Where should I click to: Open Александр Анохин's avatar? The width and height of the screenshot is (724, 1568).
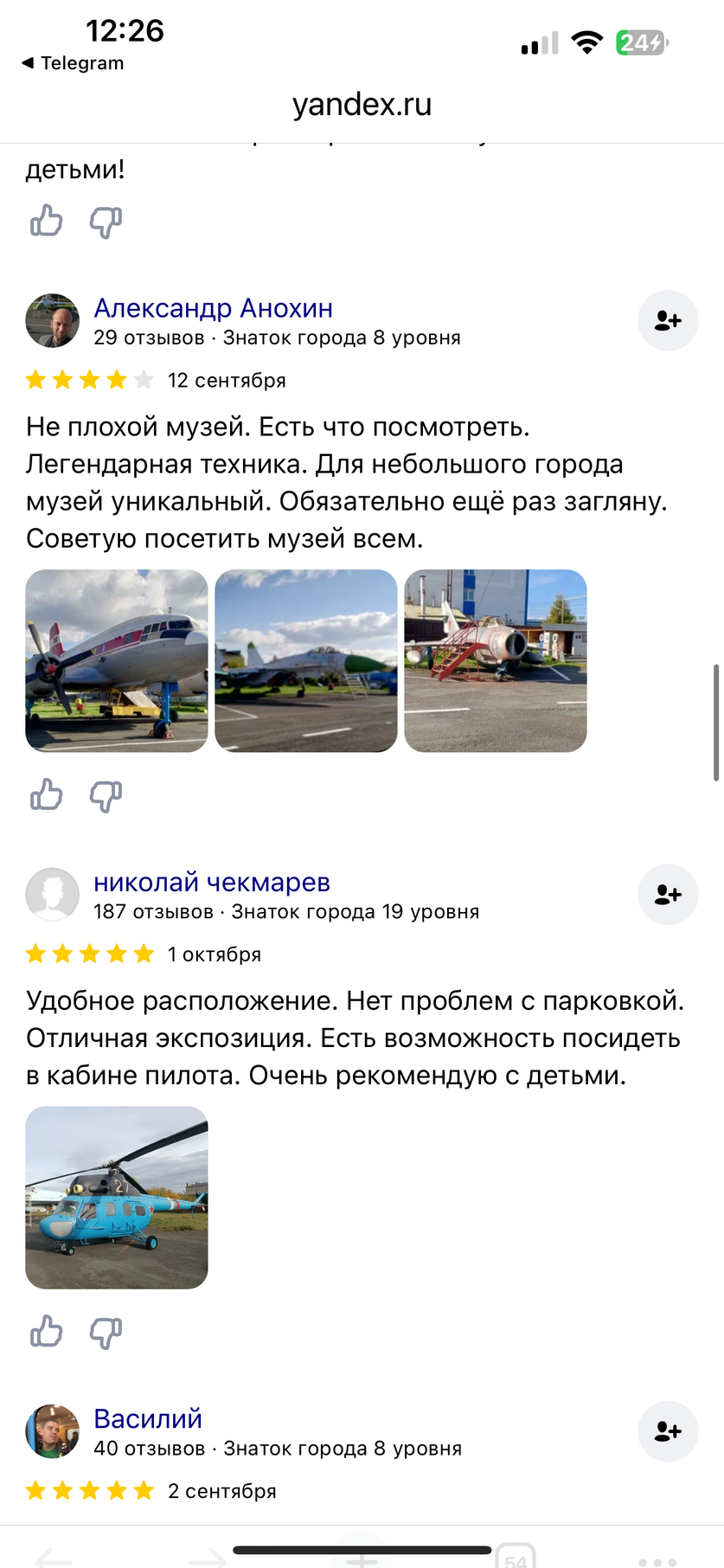pos(53,320)
